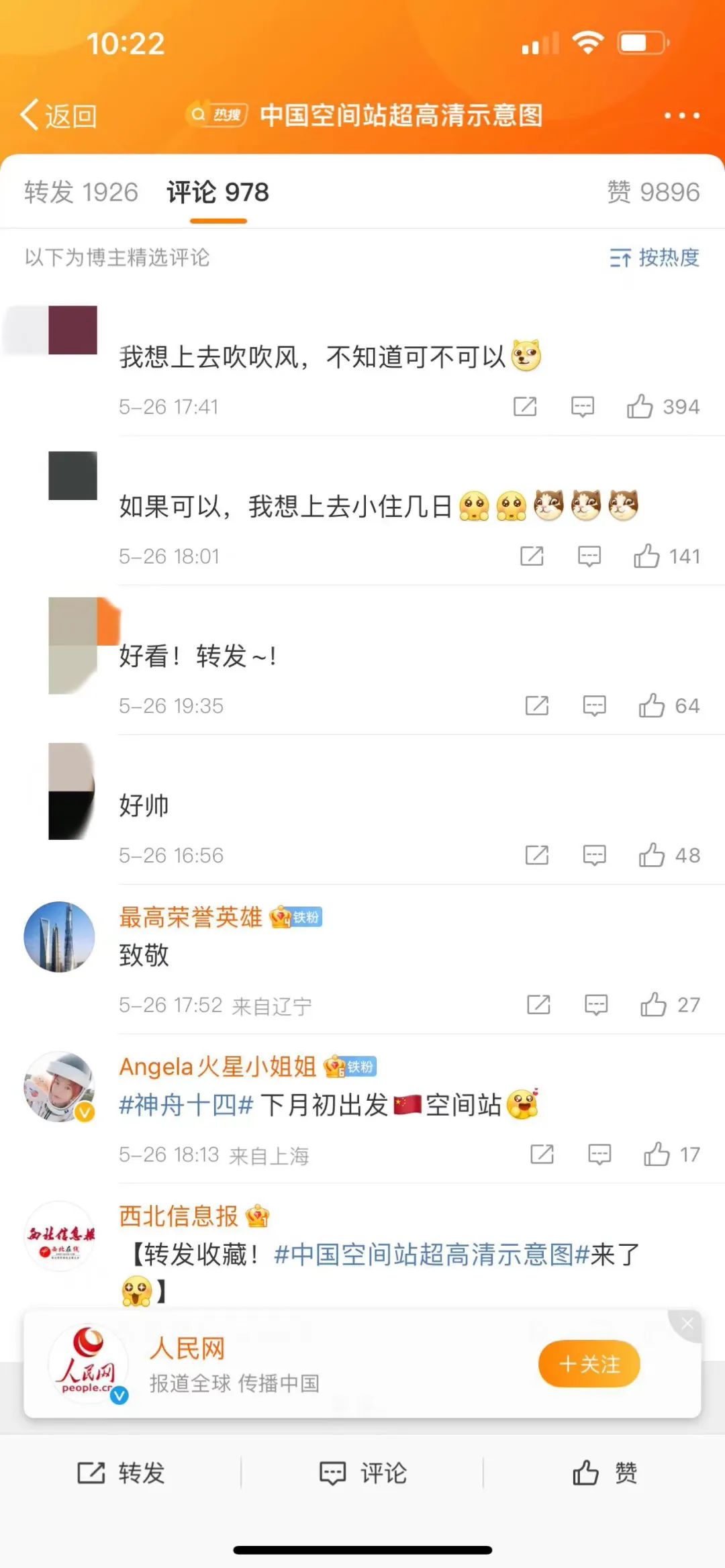Like the 致敬 comment
Image resolution: width=725 pixels, height=1568 pixels.
[x=652, y=1006]
